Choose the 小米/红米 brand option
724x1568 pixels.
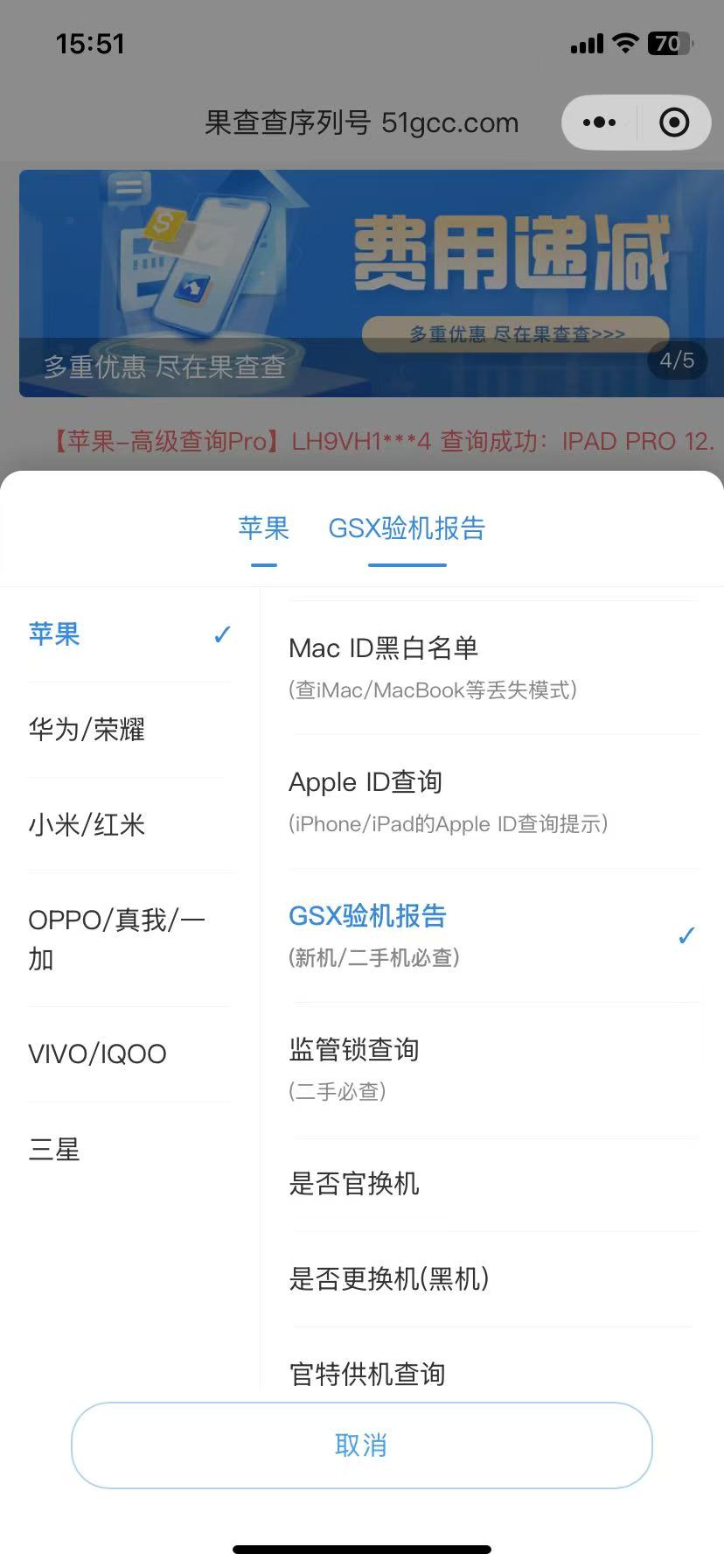(84, 823)
